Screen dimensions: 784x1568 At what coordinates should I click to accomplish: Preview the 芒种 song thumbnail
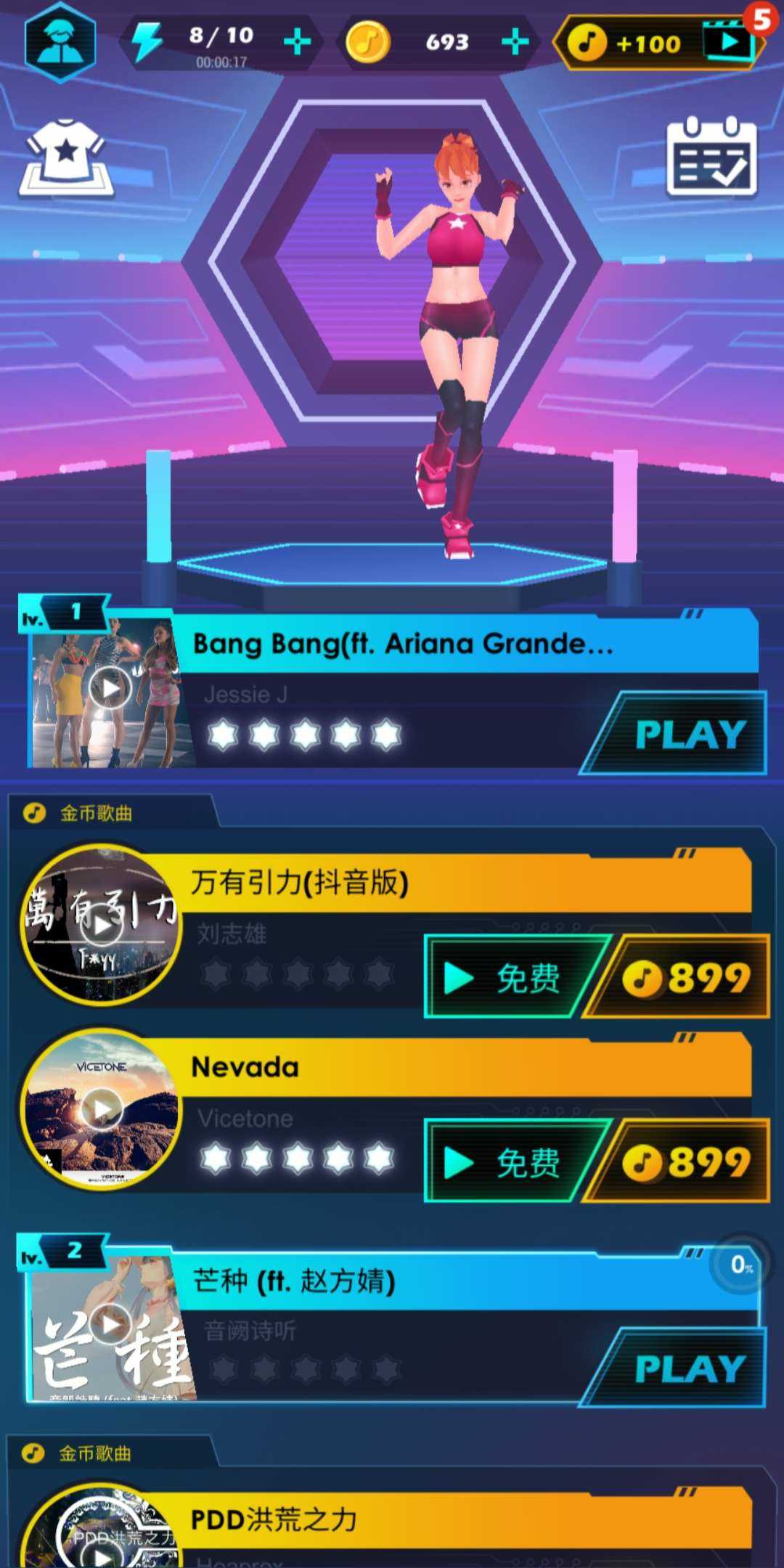(110, 1325)
